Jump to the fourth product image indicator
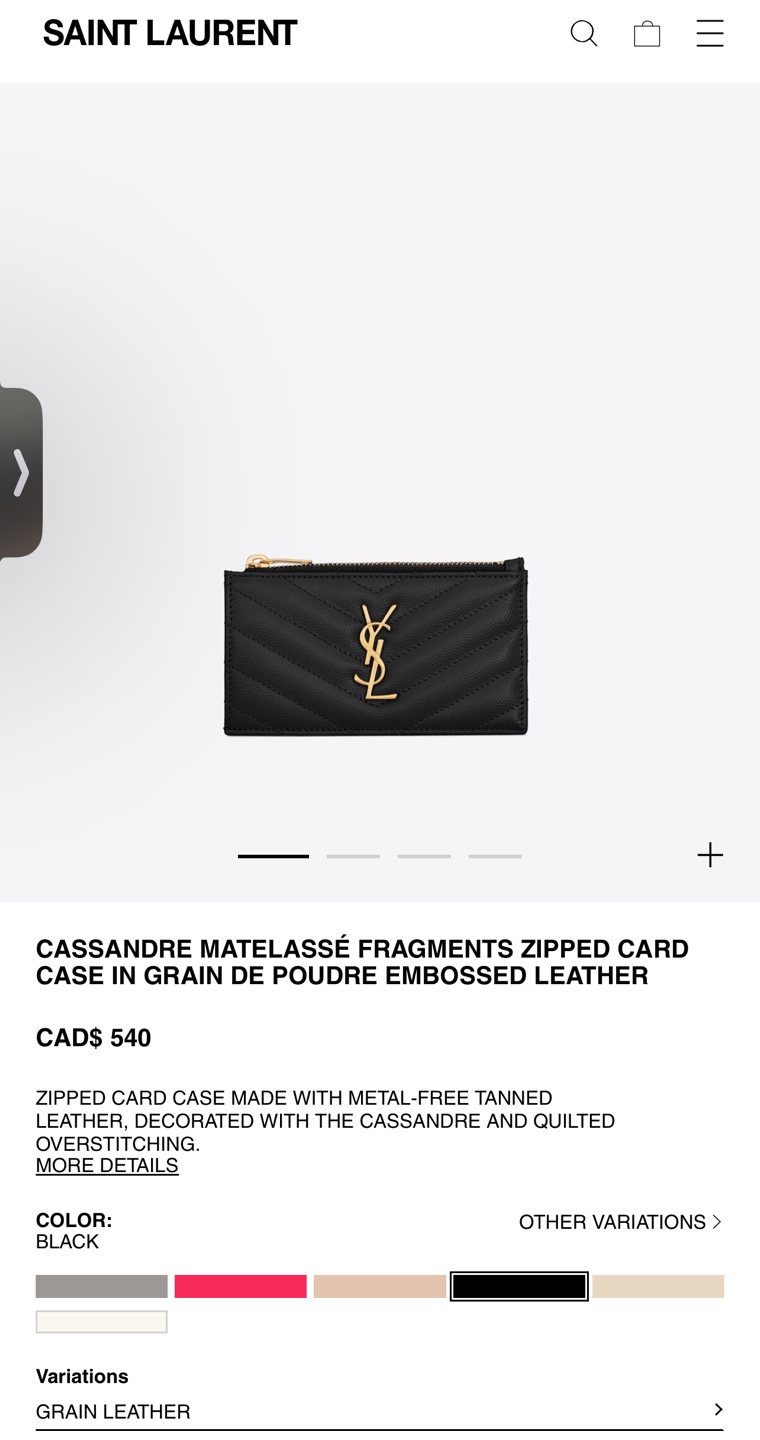Screen dimensions: 760x1440 point(495,856)
